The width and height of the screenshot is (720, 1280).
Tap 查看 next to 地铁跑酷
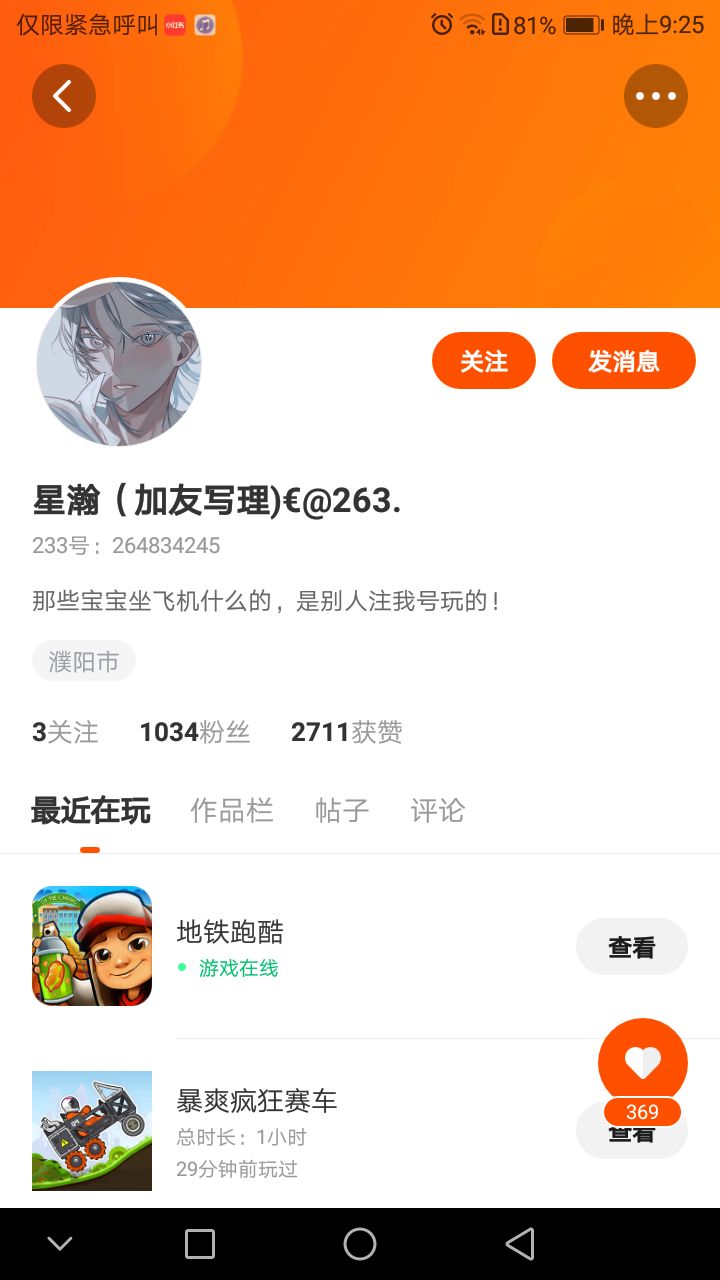(x=632, y=947)
